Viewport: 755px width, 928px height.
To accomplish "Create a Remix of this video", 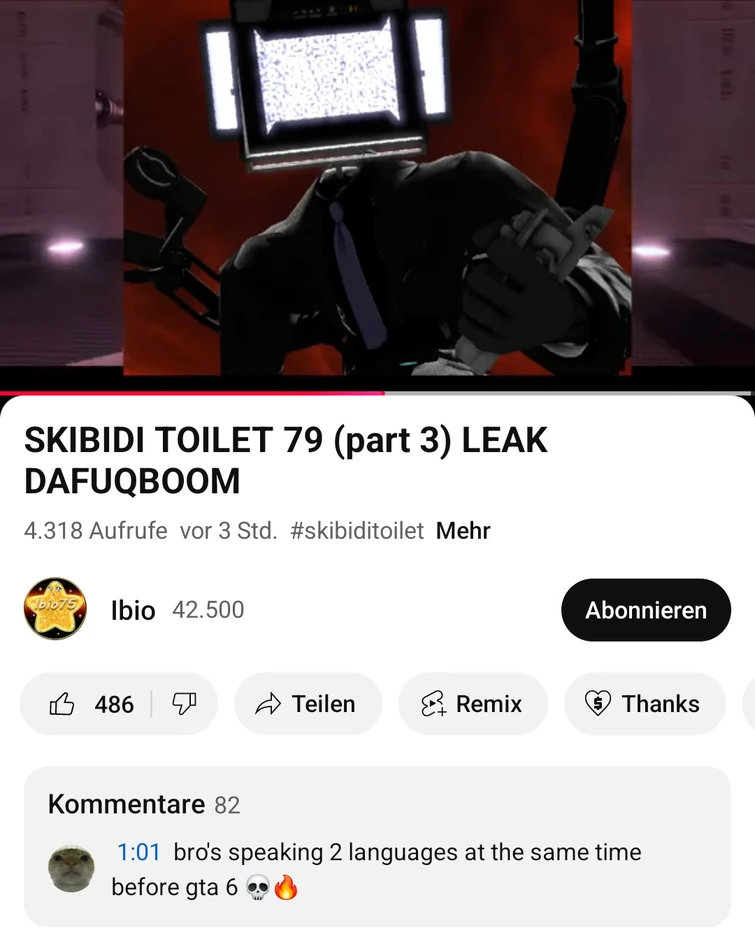I will (472, 704).
